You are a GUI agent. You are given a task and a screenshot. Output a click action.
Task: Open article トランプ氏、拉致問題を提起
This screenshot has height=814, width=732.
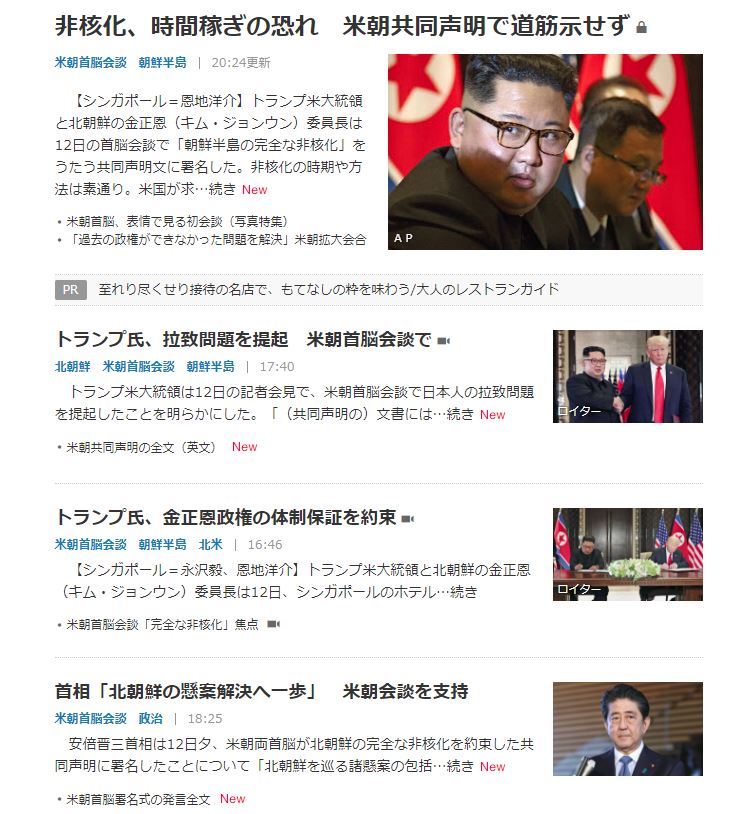click(243, 340)
